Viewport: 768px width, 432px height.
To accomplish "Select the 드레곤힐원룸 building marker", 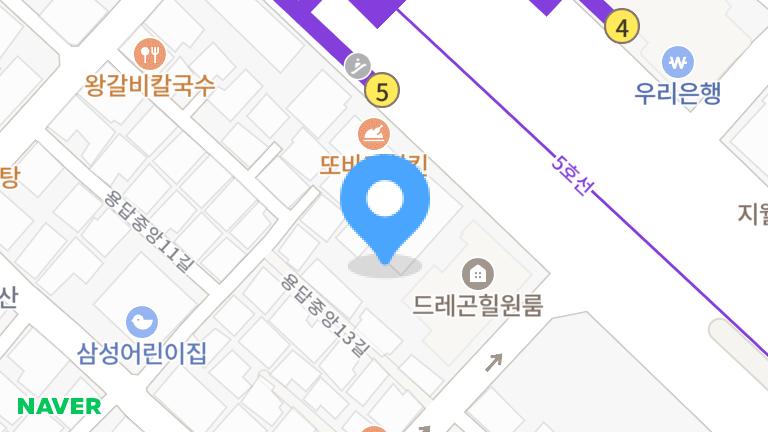I will pyautogui.click(x=478, y=272).
